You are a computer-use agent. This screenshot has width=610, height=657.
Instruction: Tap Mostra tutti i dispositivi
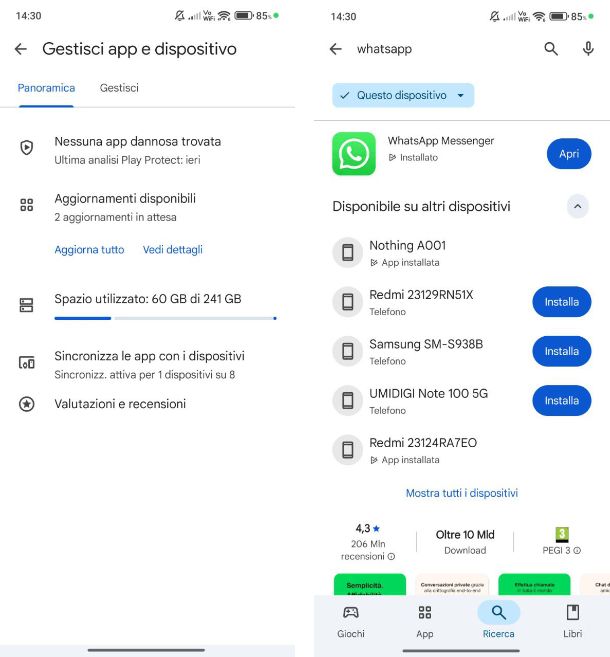[x=461, y=493]
